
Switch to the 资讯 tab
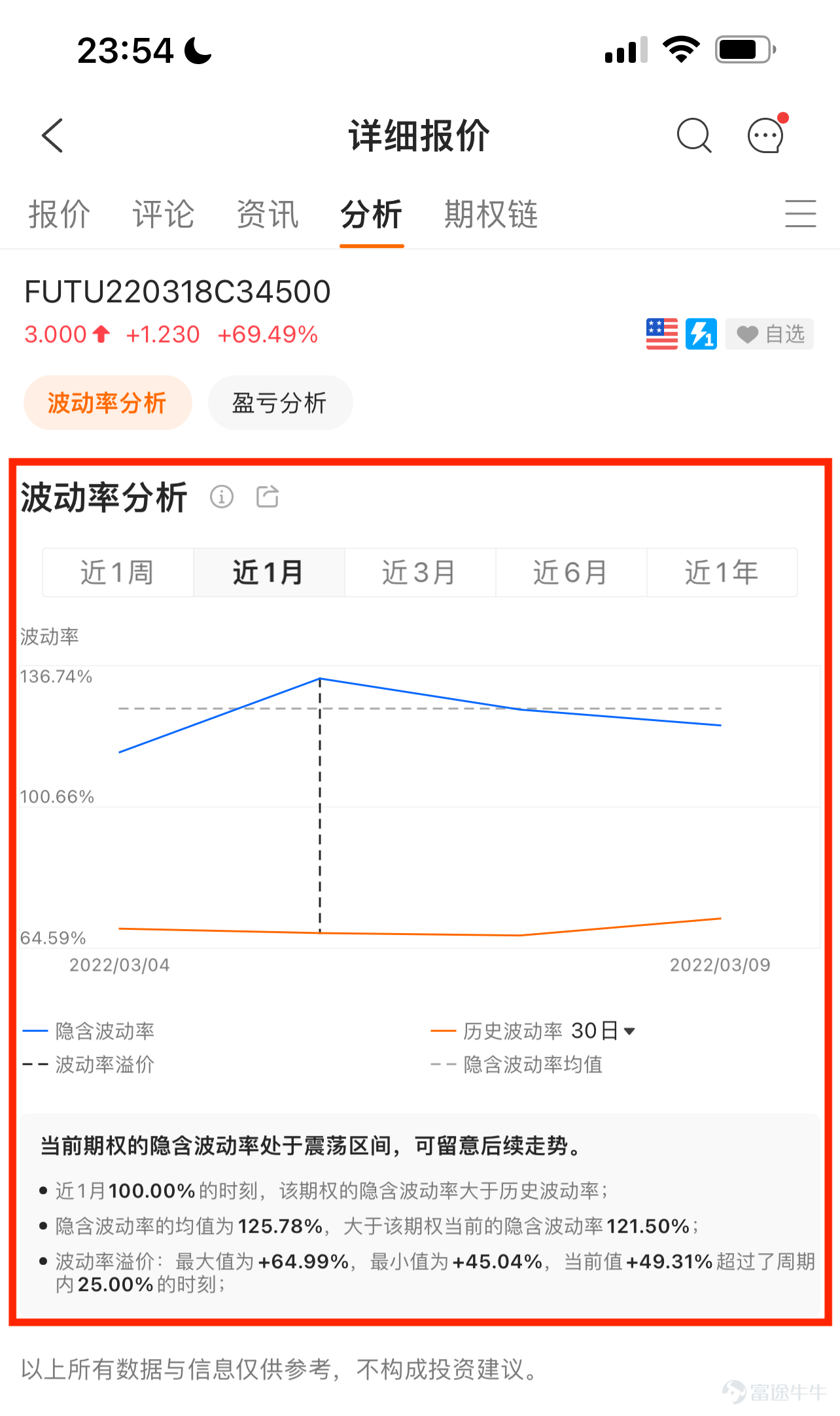click(267, 214)
